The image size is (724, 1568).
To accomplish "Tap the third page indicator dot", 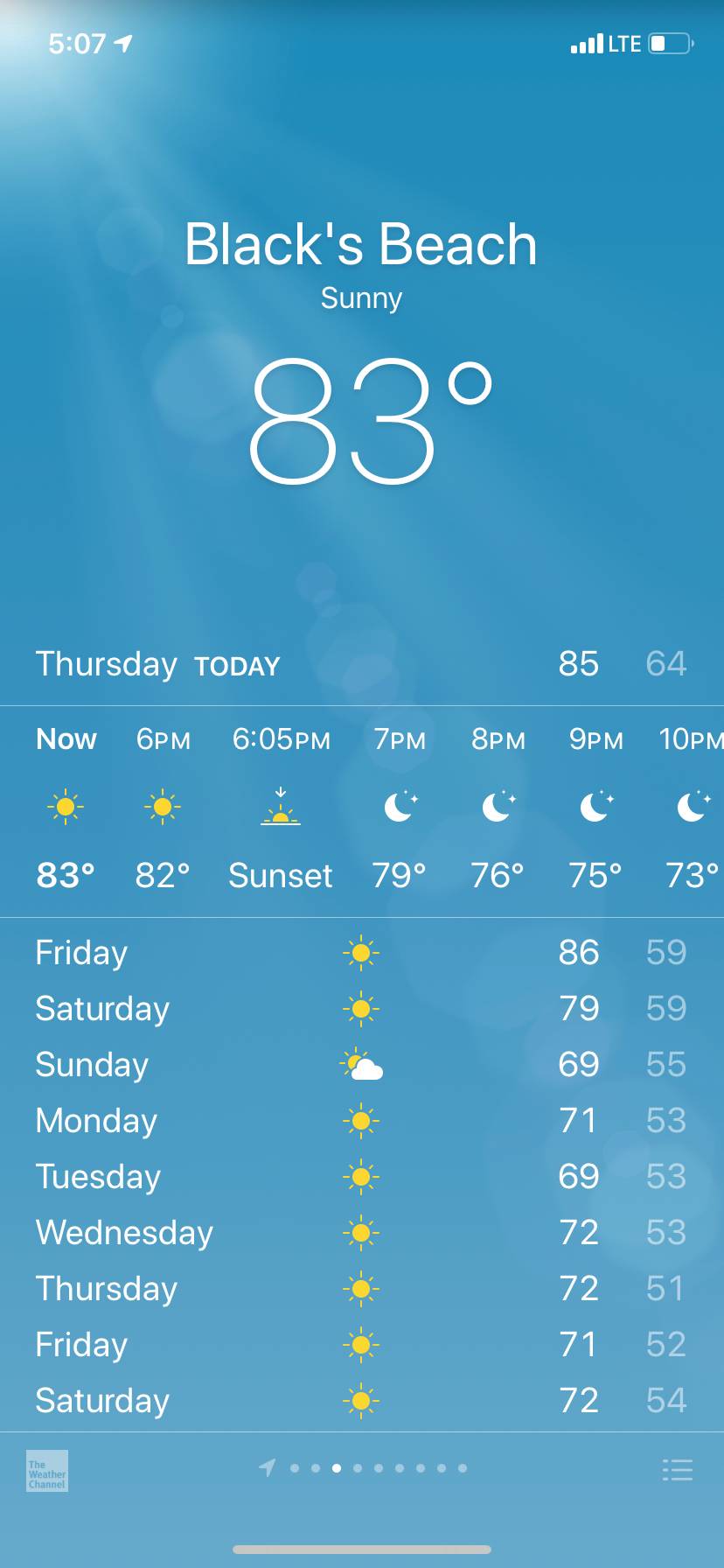I will (x=335, y=1468).
